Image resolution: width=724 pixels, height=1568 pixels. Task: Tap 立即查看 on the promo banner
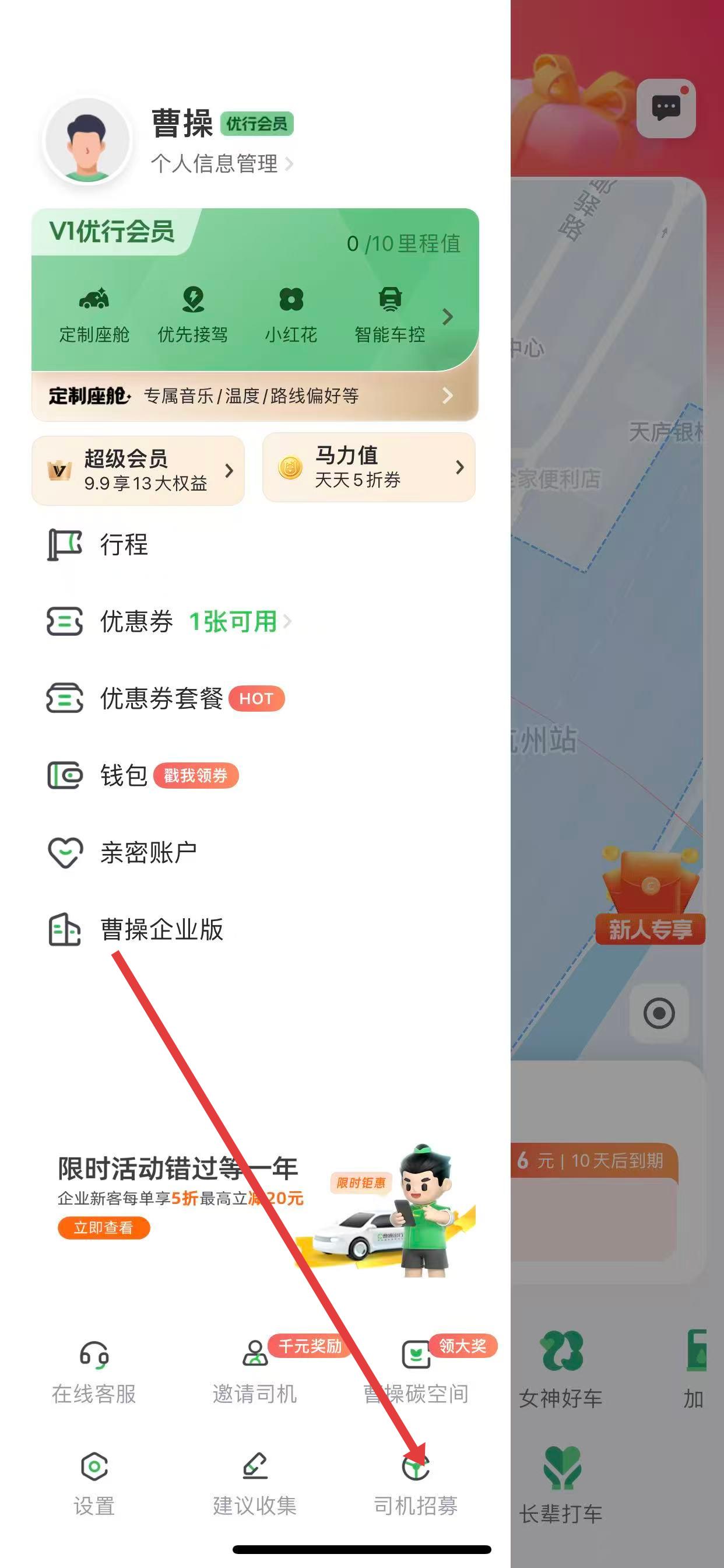pos(103,1228)
